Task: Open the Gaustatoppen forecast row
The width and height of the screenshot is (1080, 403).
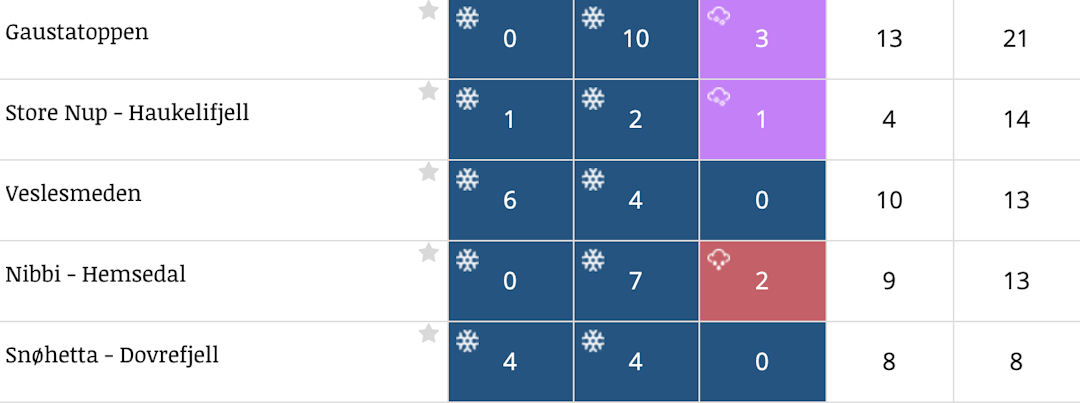Action: (77, 32)
